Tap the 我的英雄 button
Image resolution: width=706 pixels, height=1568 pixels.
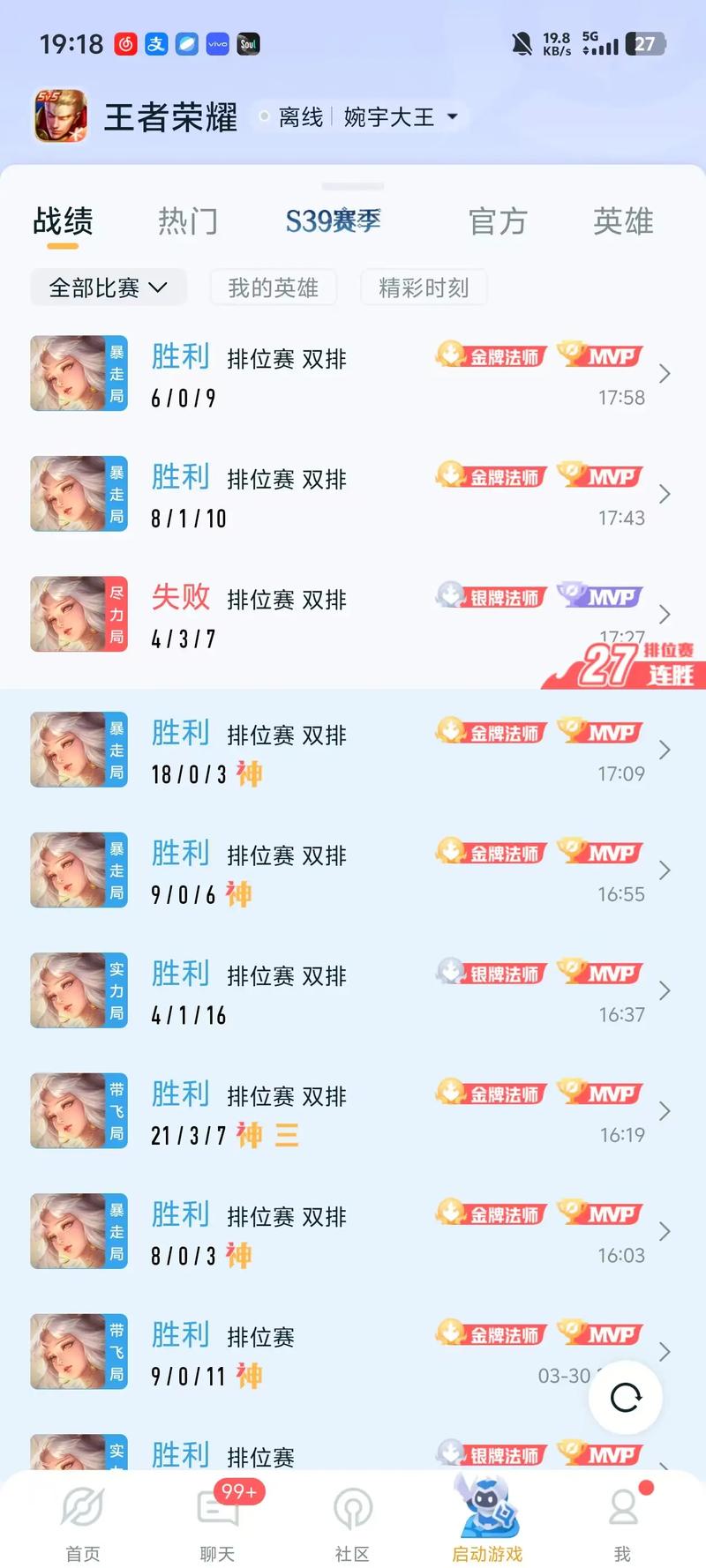pyautogui.click(x=273, y=287)
